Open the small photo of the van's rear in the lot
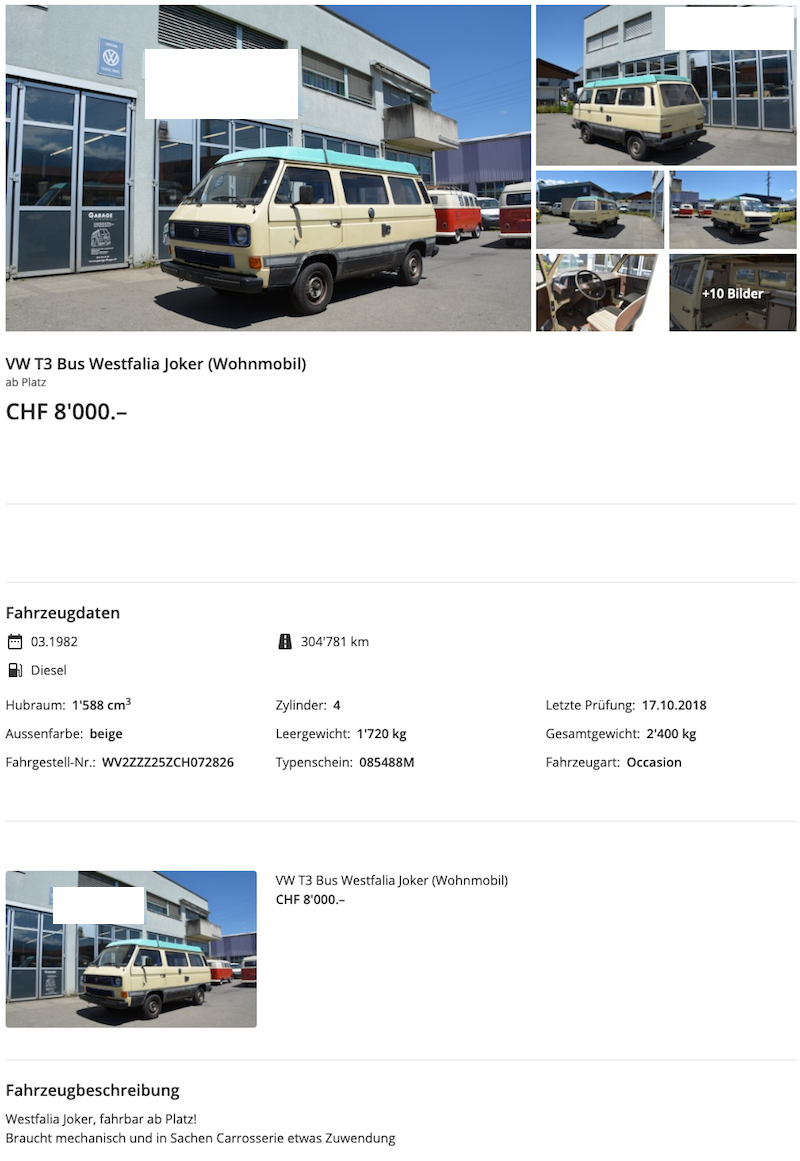800x1161 pixels. coord(599,210)
